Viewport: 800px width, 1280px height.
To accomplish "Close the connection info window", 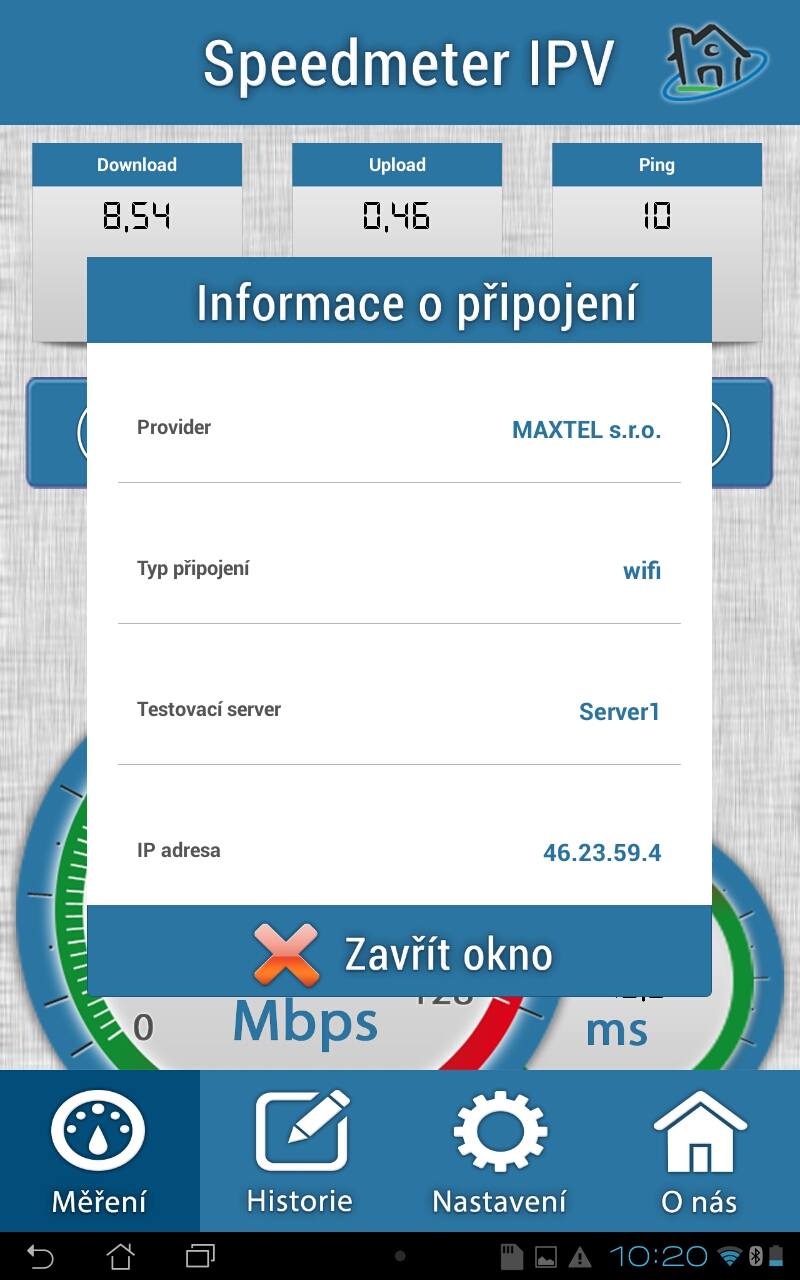I will (x=399, y=951).
